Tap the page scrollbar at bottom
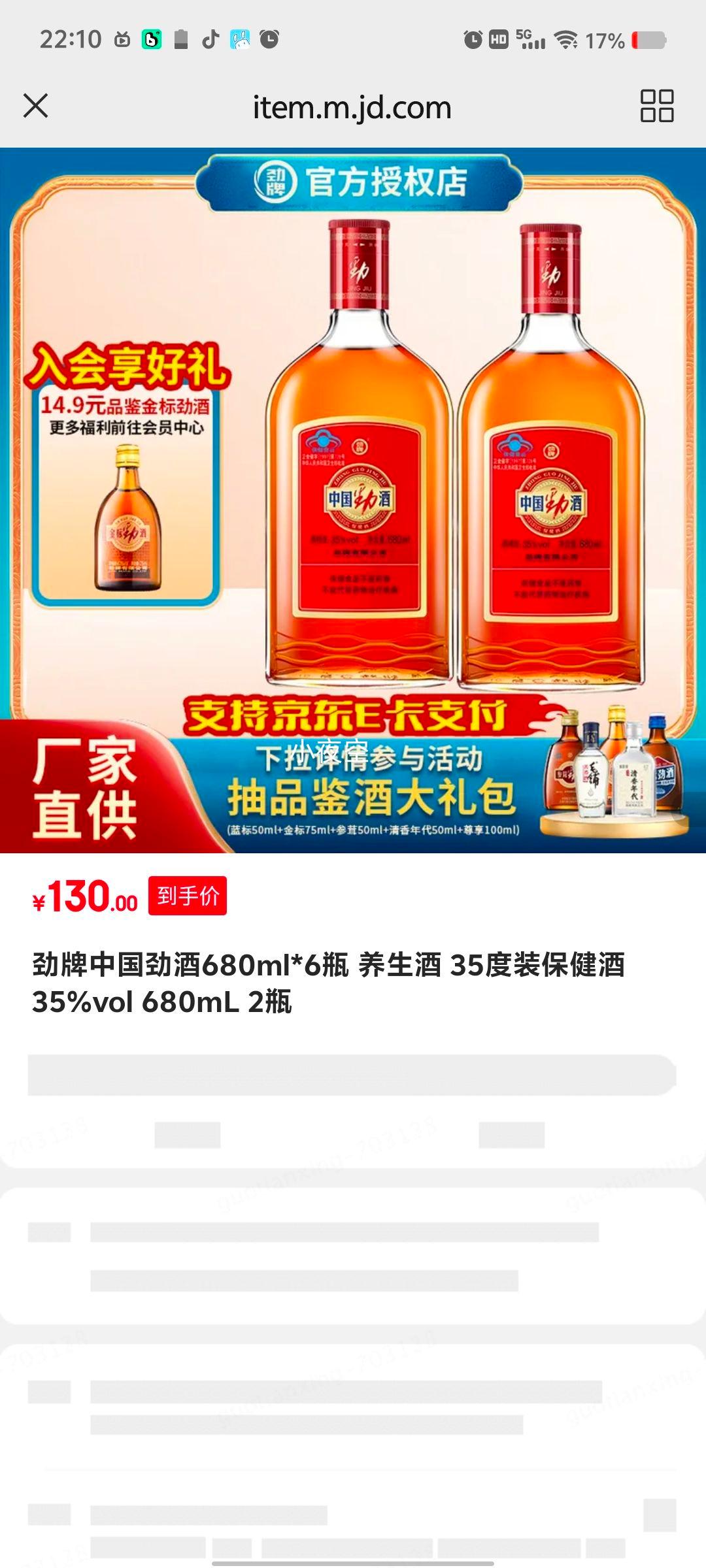Screen dimensions: 706x1568 coord(353,1563)
